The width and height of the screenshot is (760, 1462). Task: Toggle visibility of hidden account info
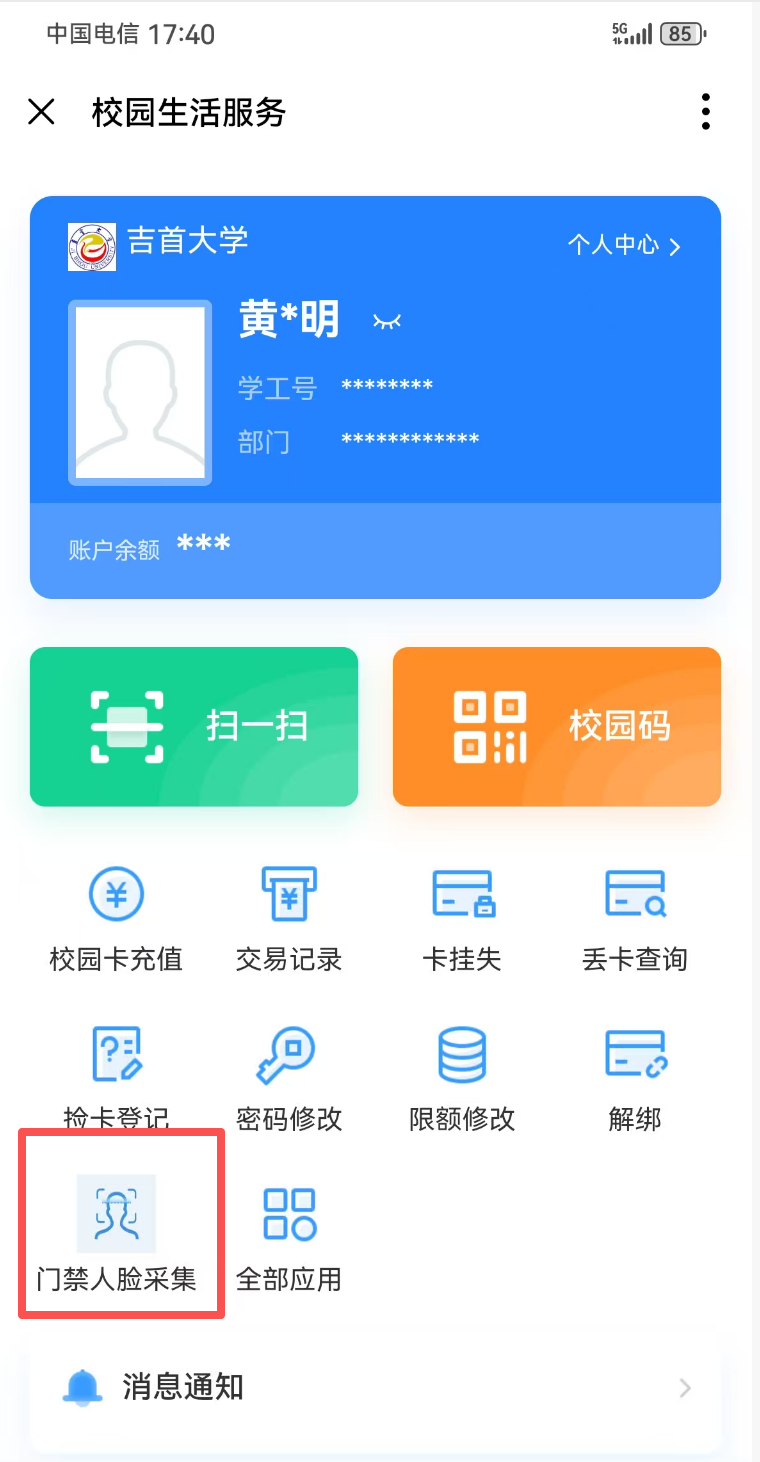coord(386,321)
